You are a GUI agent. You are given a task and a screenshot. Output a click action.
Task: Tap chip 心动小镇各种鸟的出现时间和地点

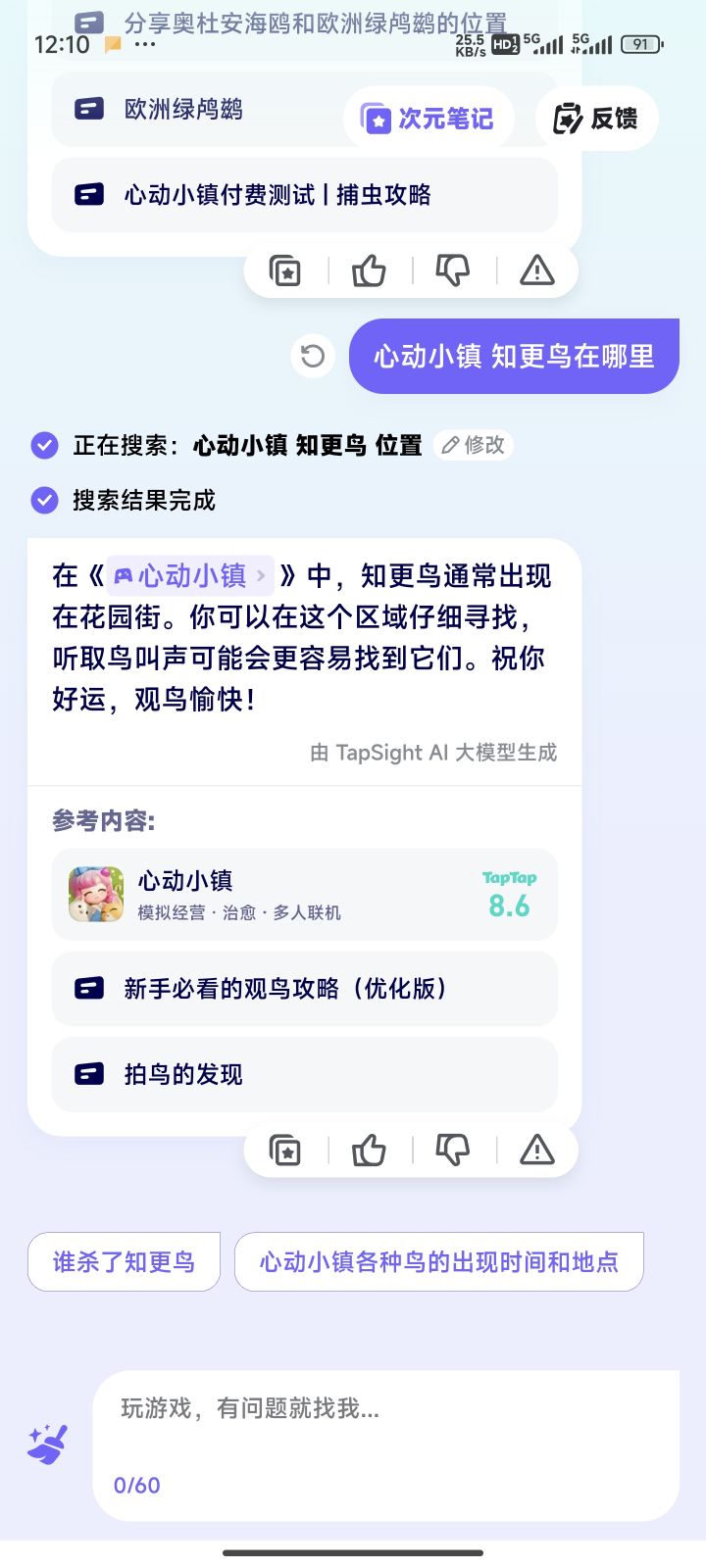pyautogui.click(x=438, y=1261)
